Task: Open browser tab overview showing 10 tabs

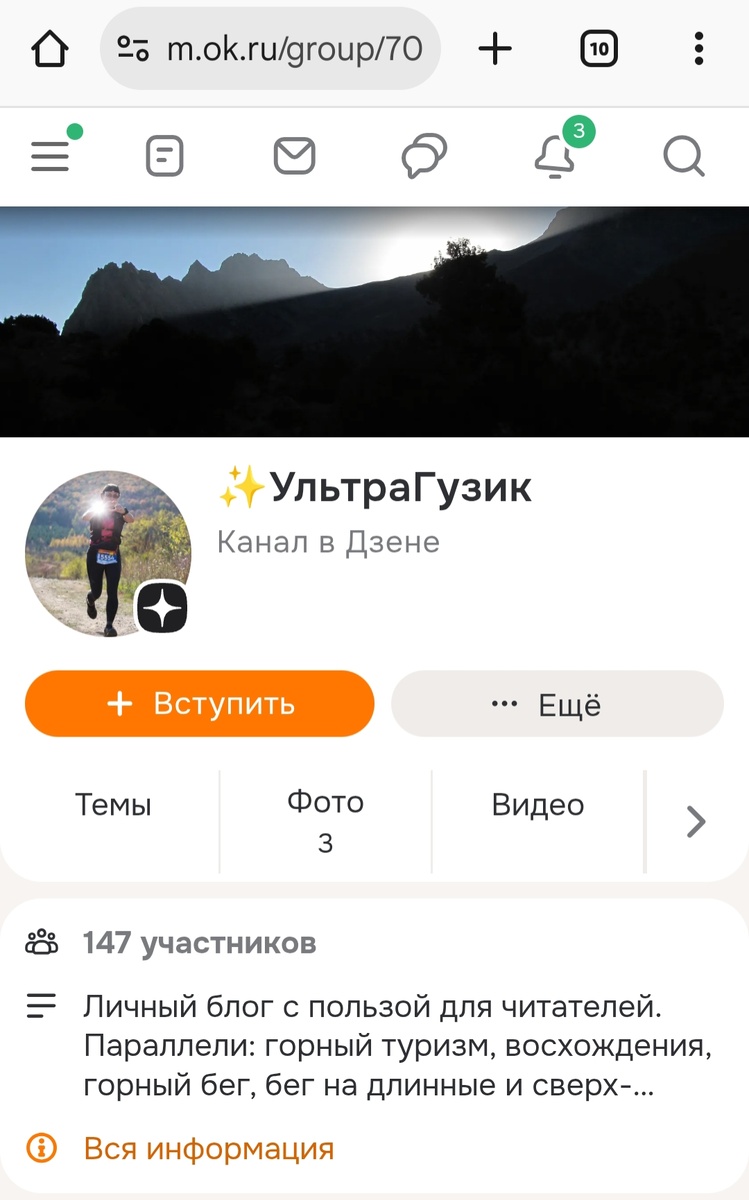Action: tap(597, 48)
